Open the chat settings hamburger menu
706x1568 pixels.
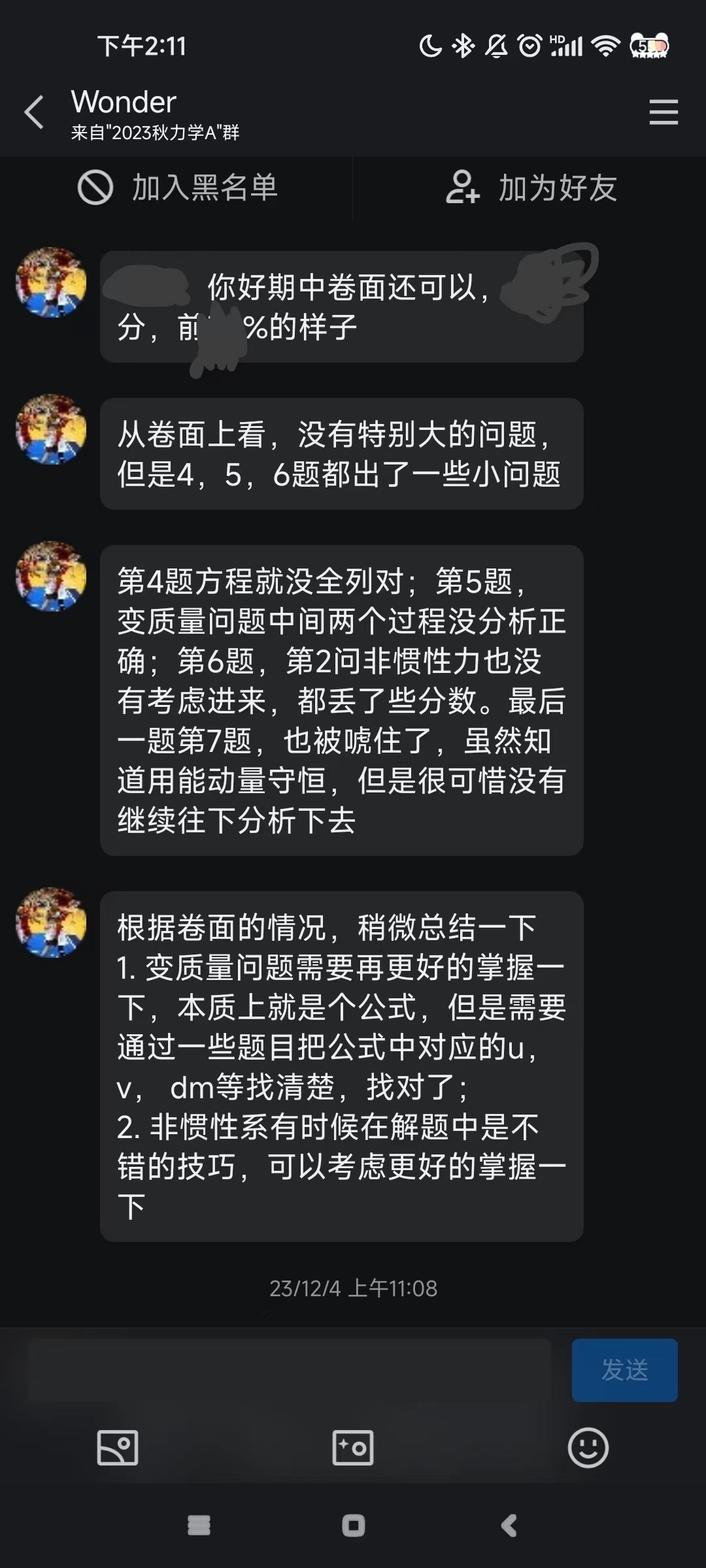click(663, 112)
